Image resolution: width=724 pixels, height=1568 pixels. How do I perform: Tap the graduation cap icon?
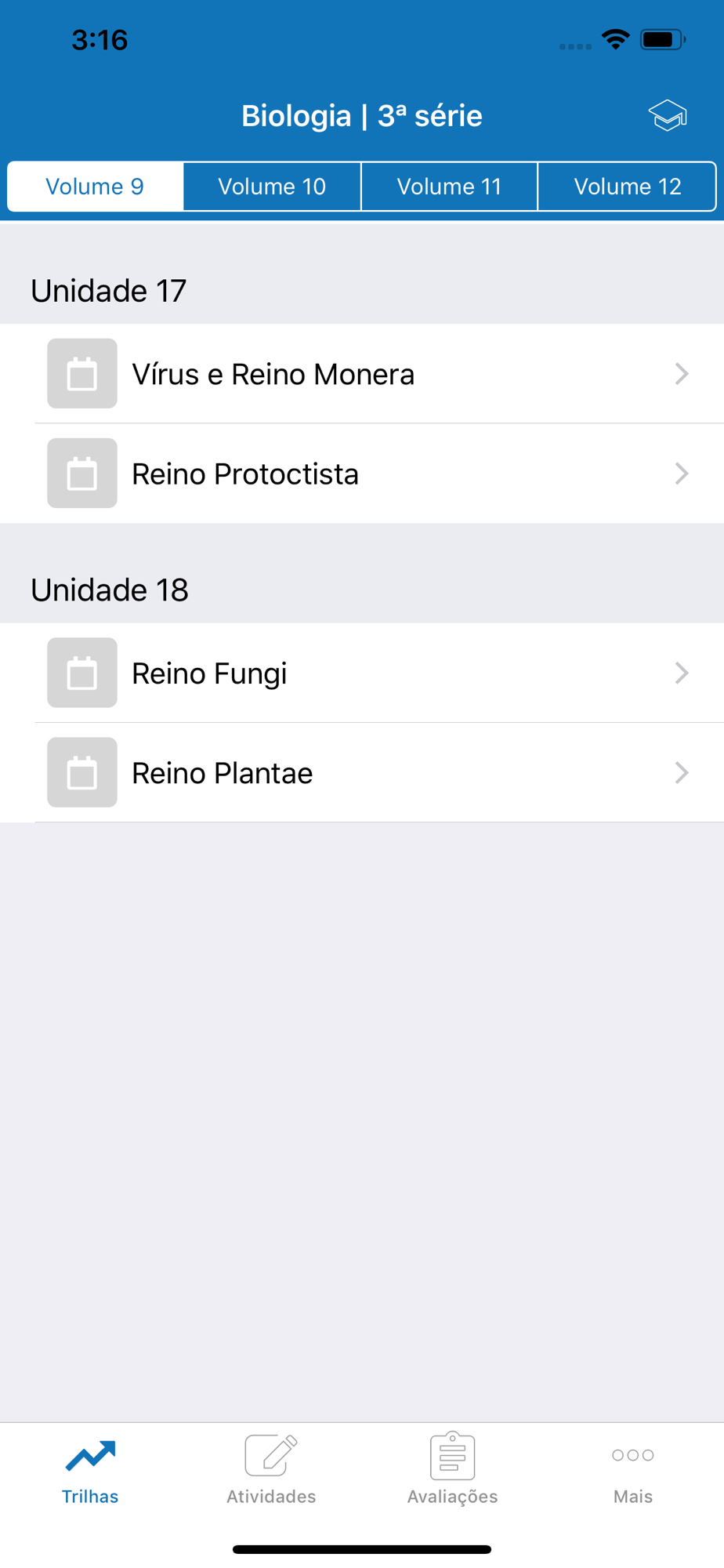click(x=667, y=116)
